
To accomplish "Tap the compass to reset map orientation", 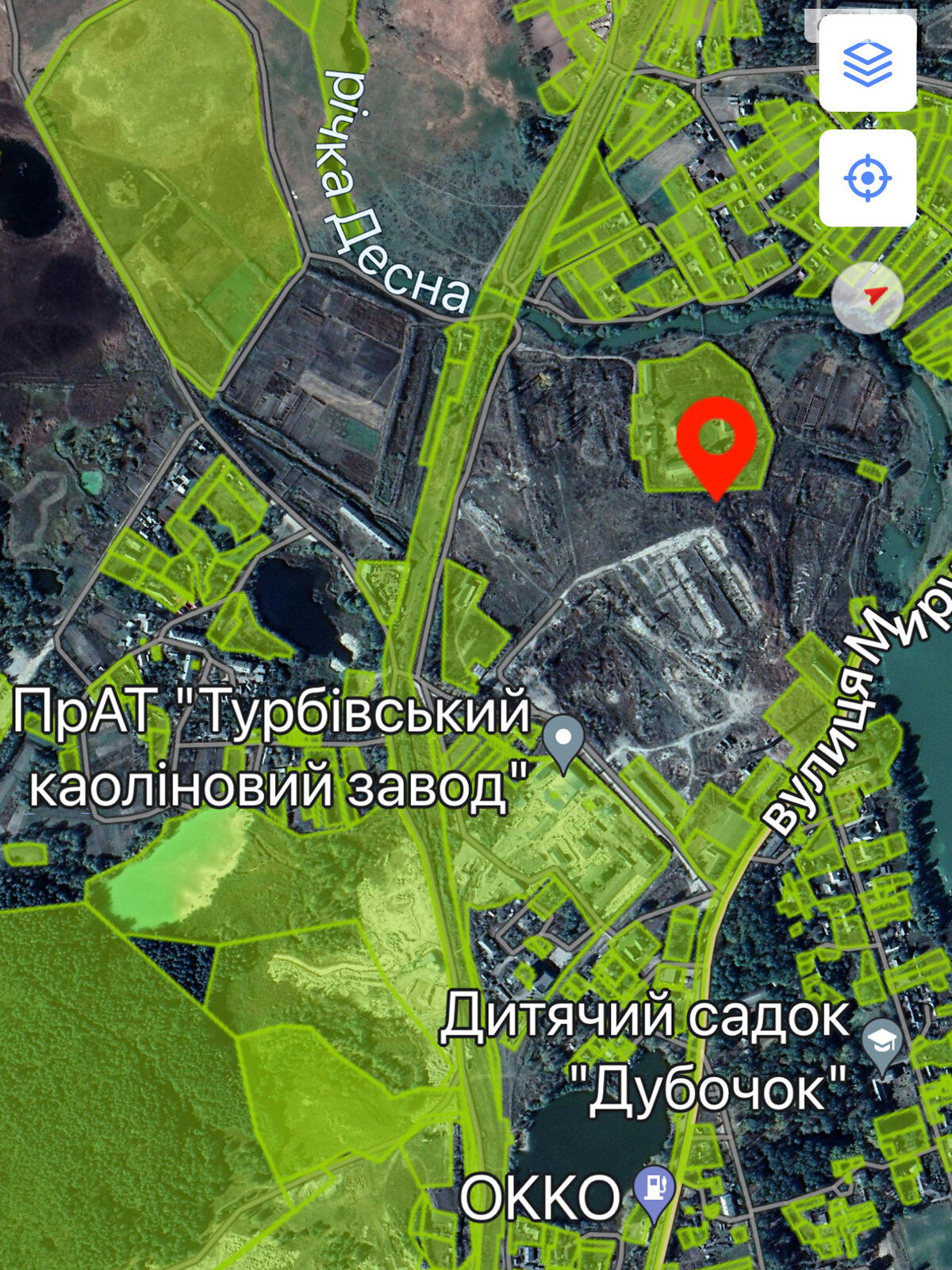I will coord(868,298).
